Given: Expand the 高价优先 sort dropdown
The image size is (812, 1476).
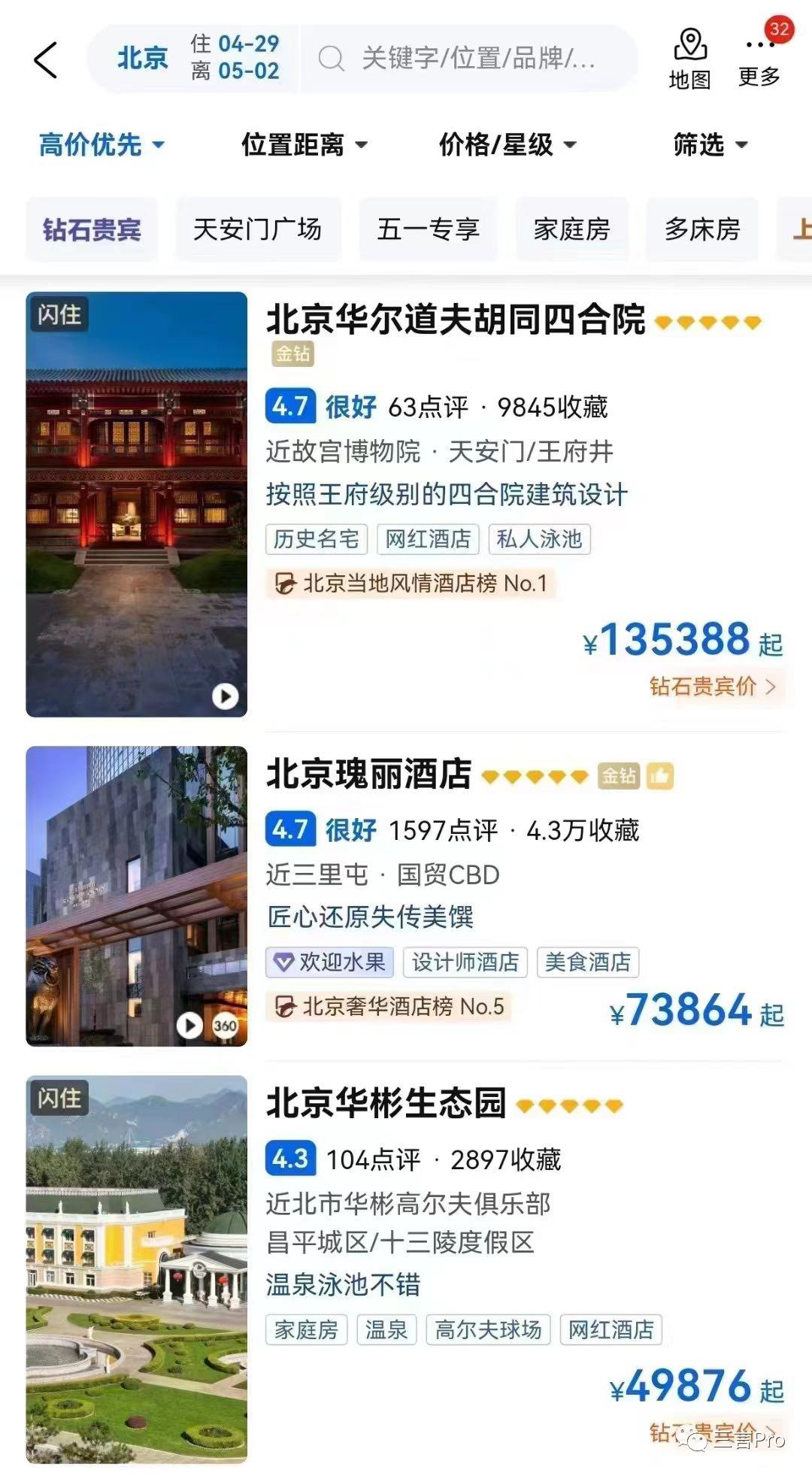Looking at the screenshot, I should [x=101, y=144].
